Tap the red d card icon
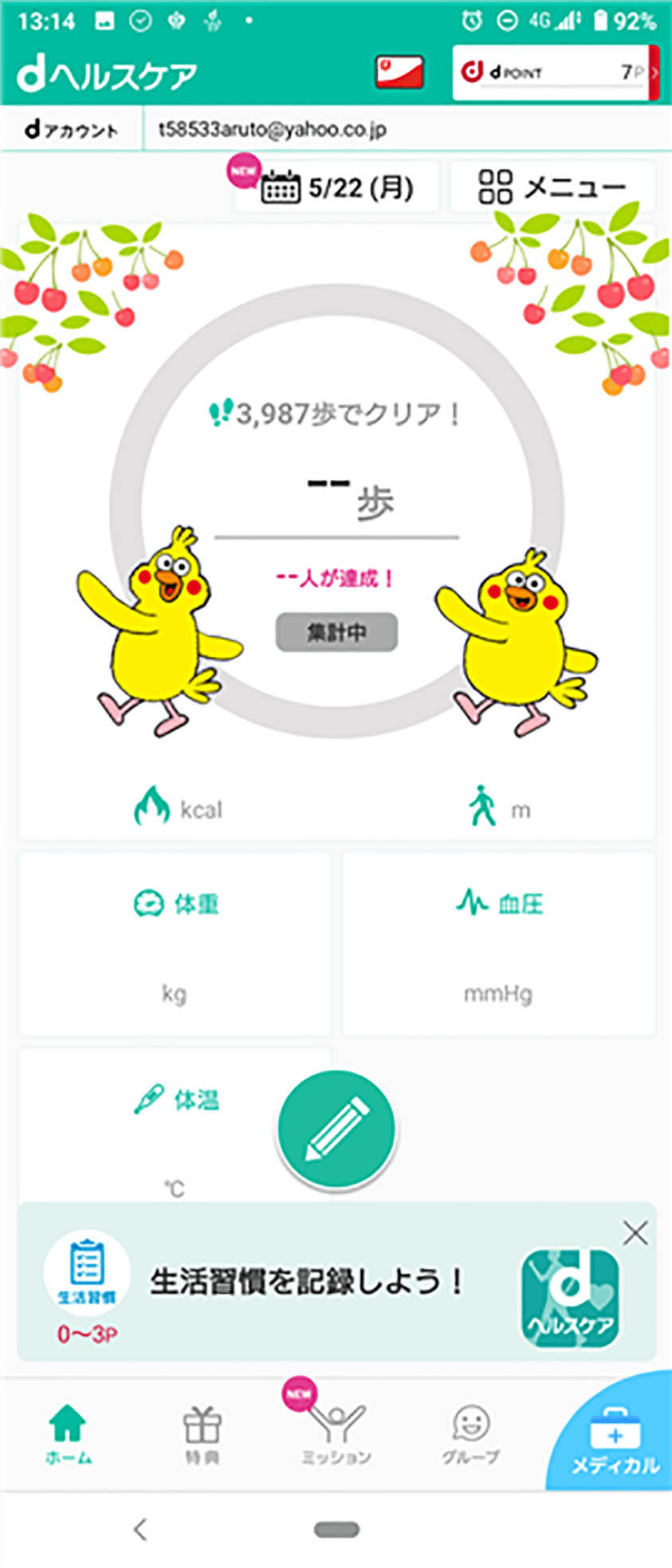 click(x=399, y=73)
